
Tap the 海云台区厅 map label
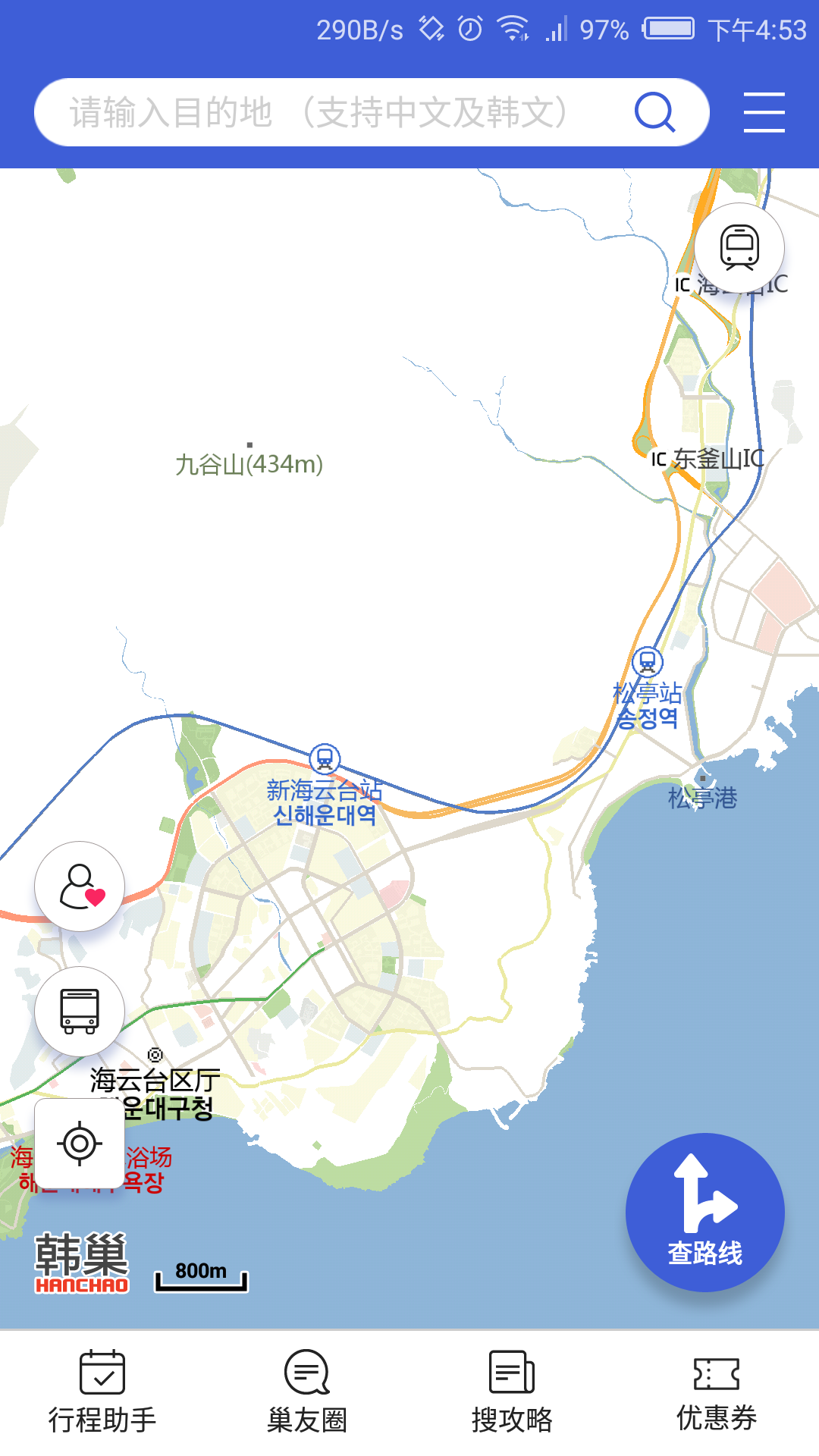[153, 1078]
